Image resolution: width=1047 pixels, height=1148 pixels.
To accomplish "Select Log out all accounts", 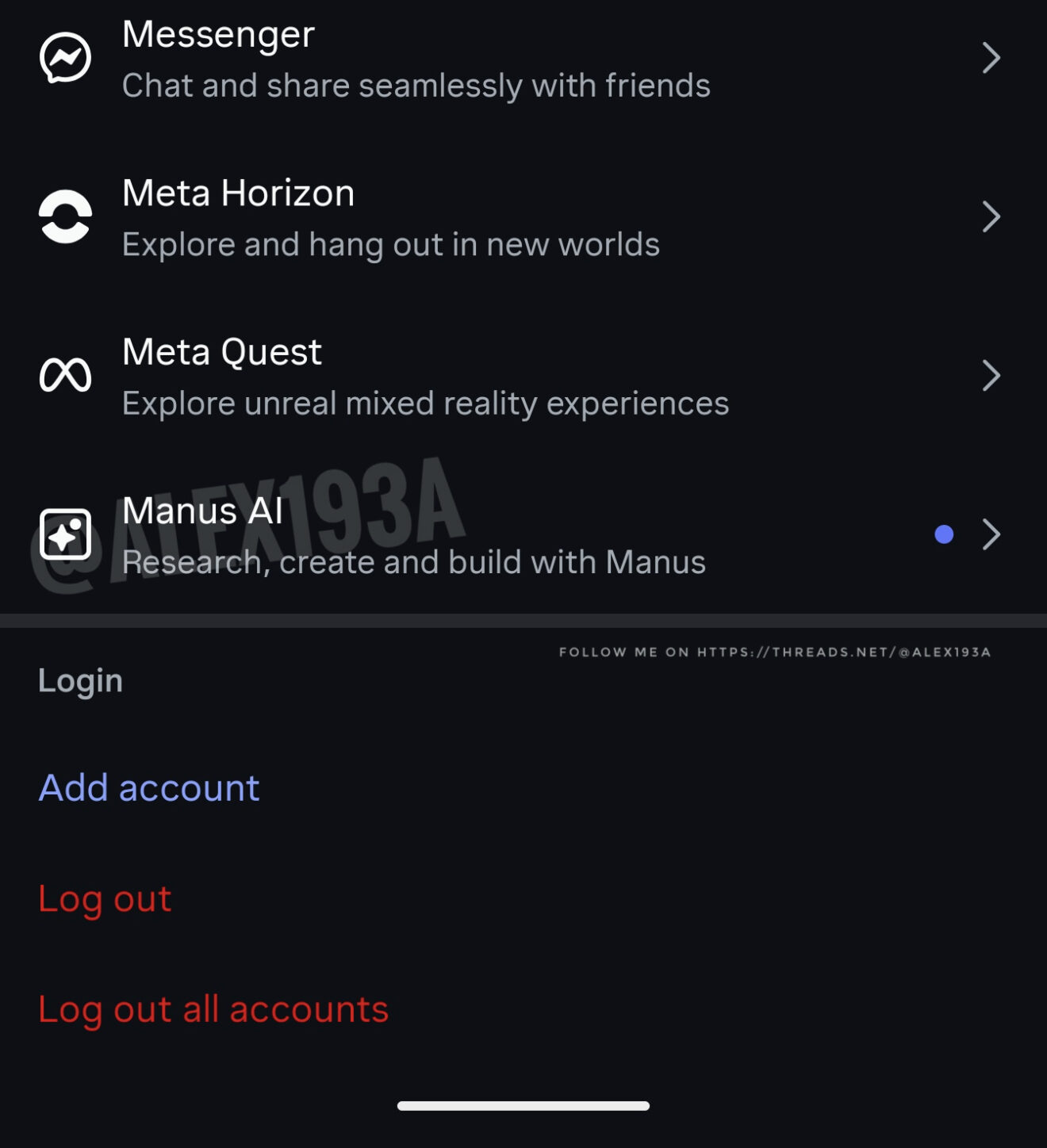I will pos(213,1008).
